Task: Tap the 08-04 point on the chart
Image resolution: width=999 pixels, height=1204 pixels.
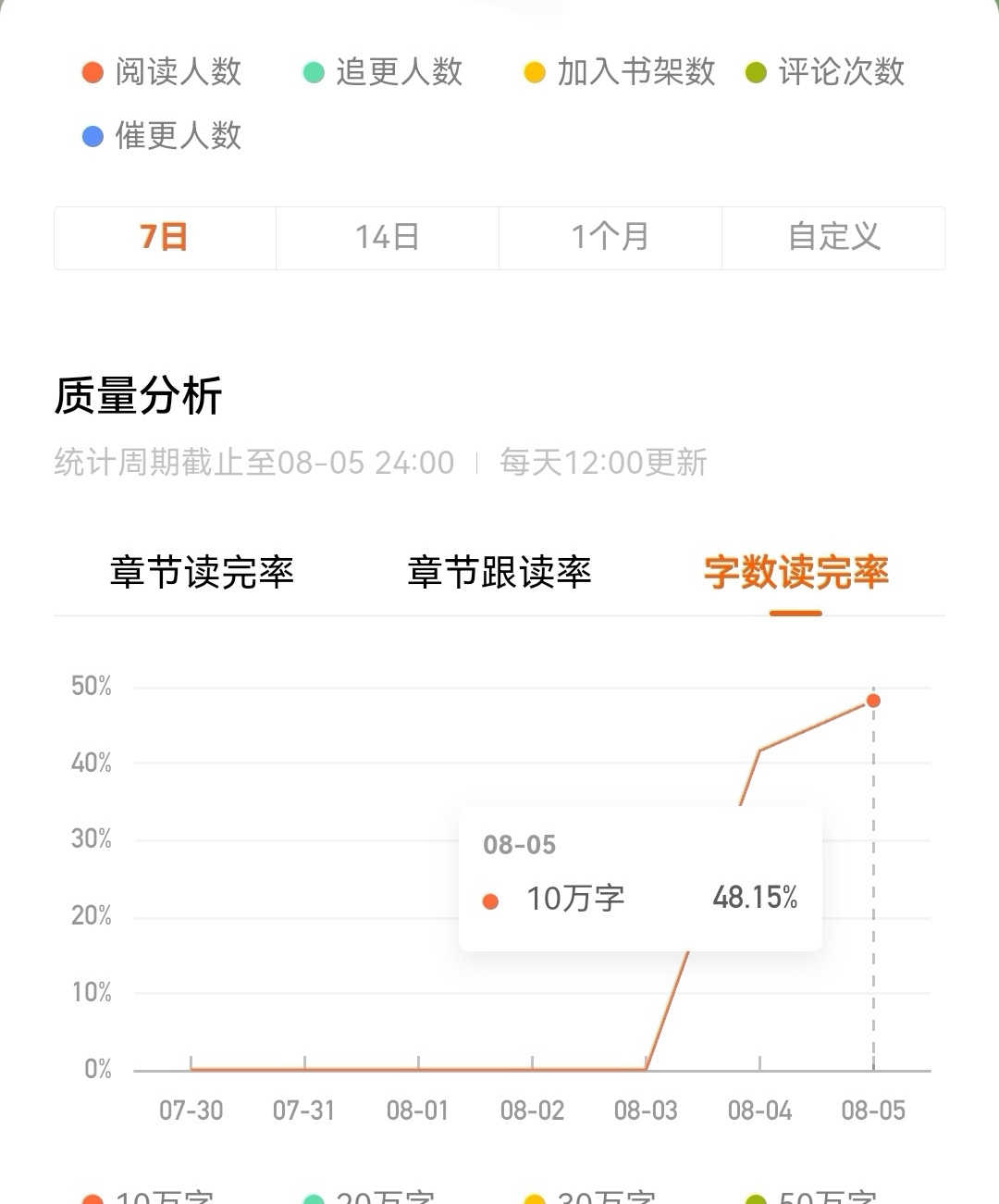Action: (x=759, y=751)
